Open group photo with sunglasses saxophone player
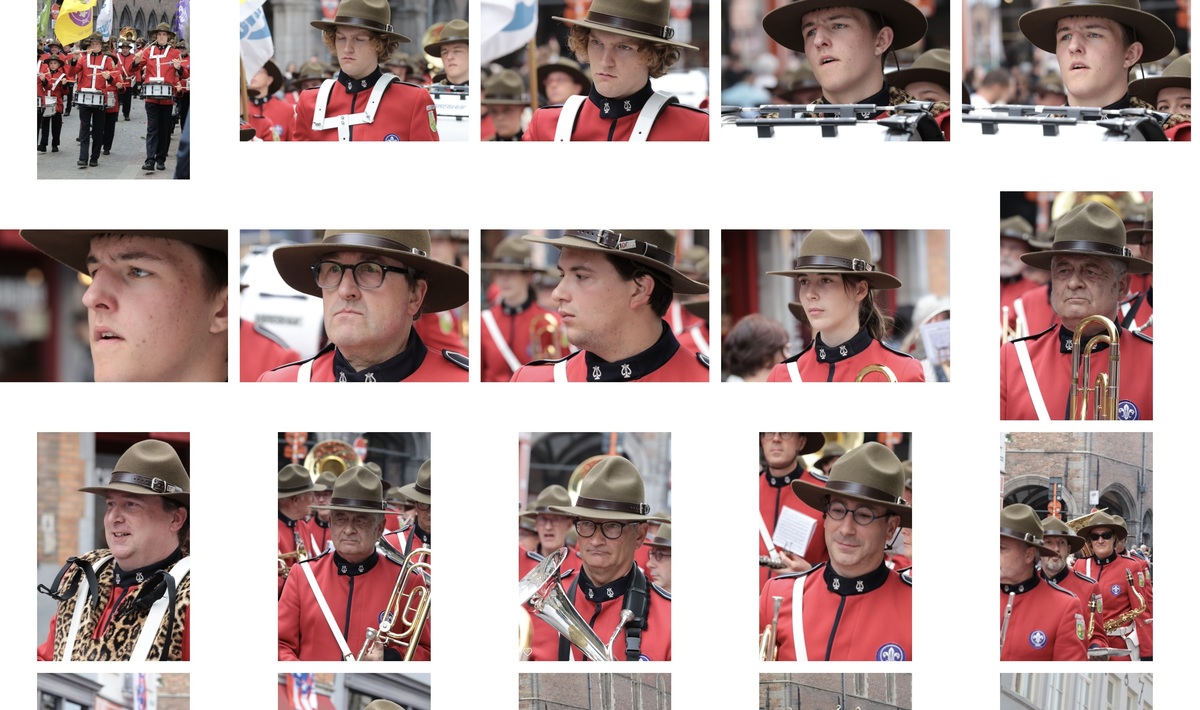Screen dimensions: 1200x710 1076,546
